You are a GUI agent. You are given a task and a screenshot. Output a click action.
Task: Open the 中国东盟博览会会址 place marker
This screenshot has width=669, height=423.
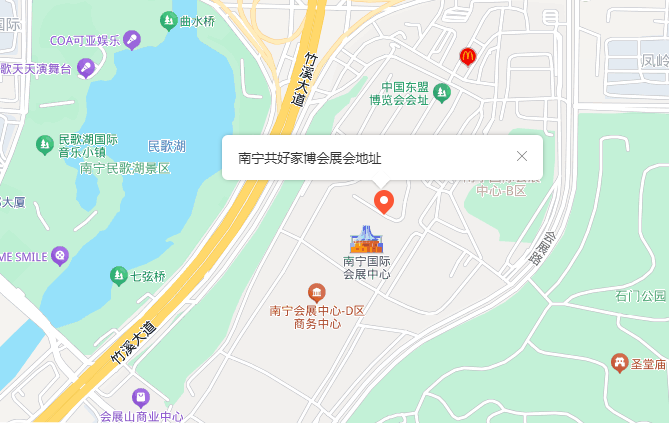point(441,92)
